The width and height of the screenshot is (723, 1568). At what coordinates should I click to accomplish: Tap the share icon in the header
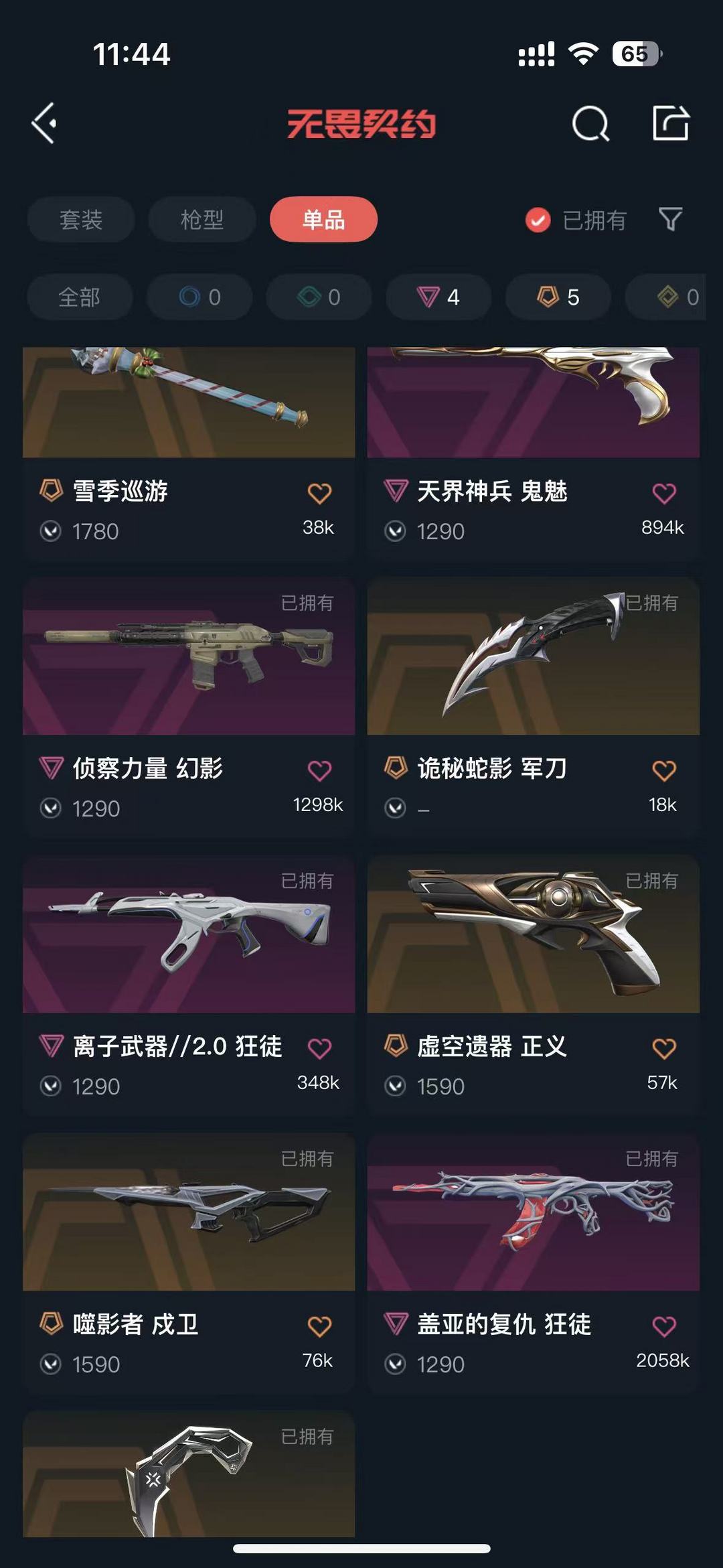(671, 123)
